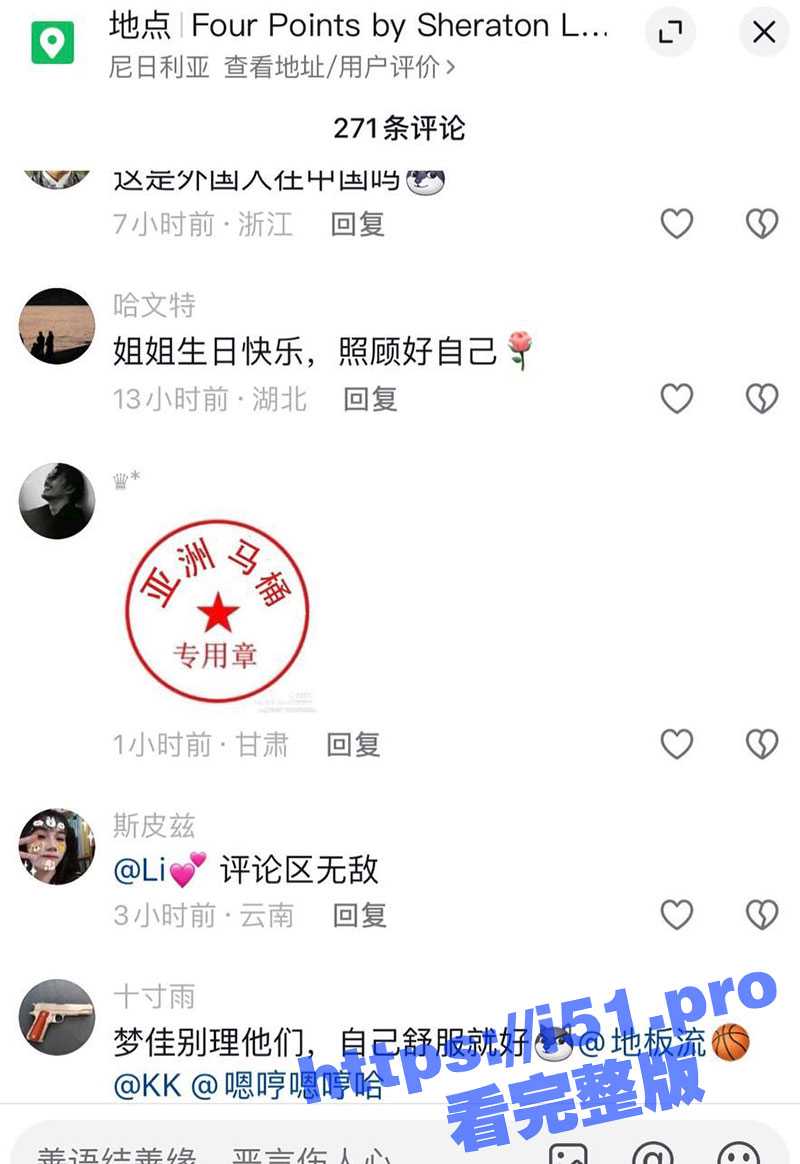Reply to 哈文特's birthday comment

[370, 399]
